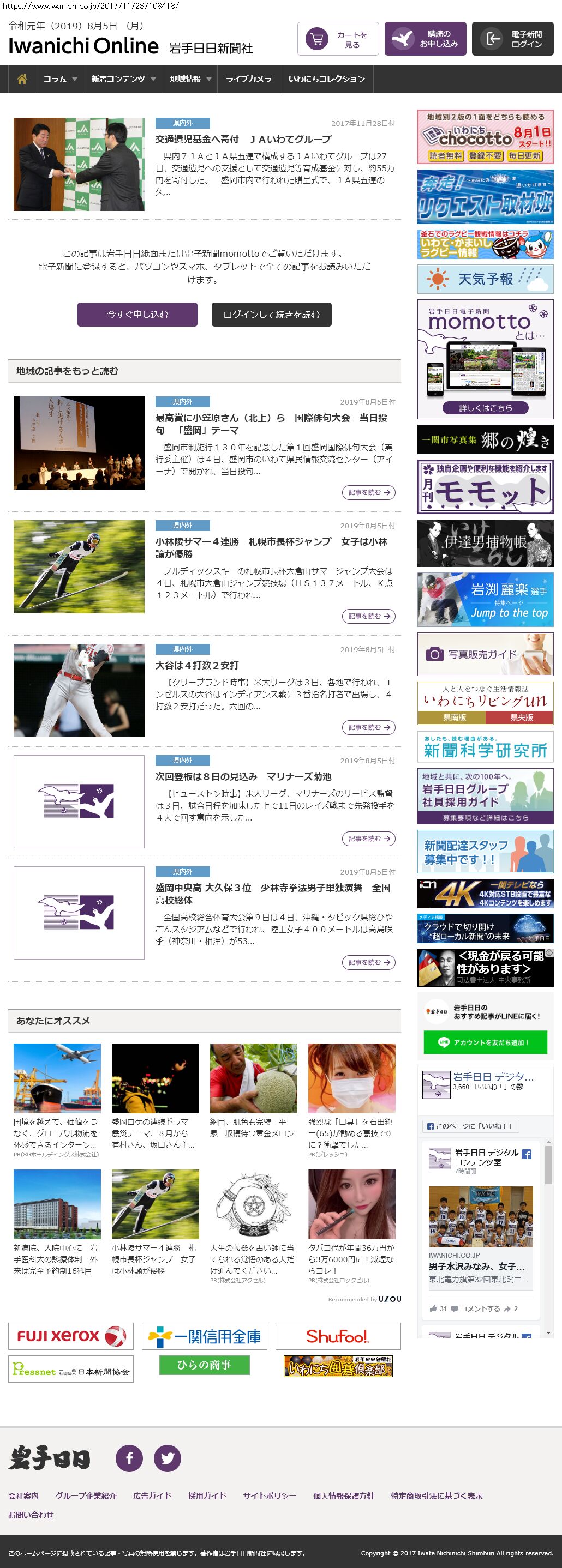
Task: View the shopping cart (カートを見る)
Action: (338, 40)
